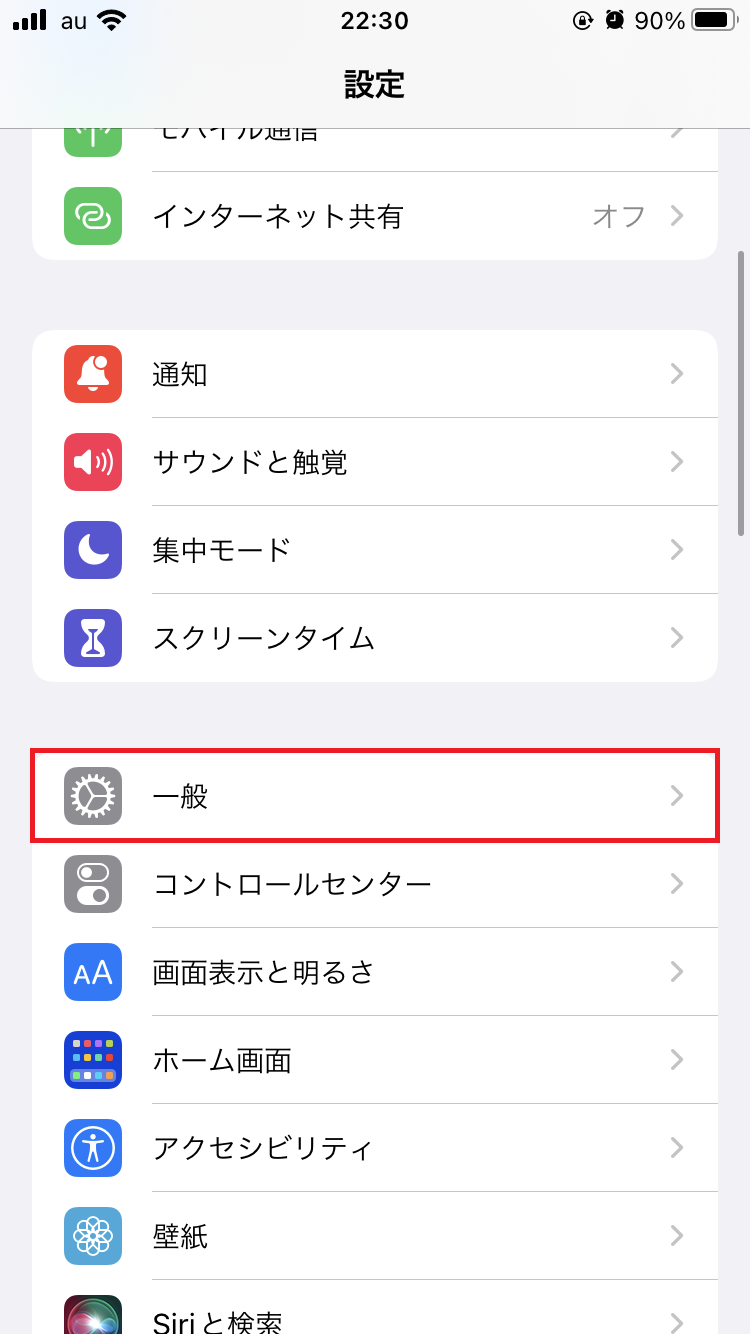Image resolution: width=750 pixels, height=1334 pixels.
Task: Open the 壁紙 settings row
Action: pos(375,1236)
